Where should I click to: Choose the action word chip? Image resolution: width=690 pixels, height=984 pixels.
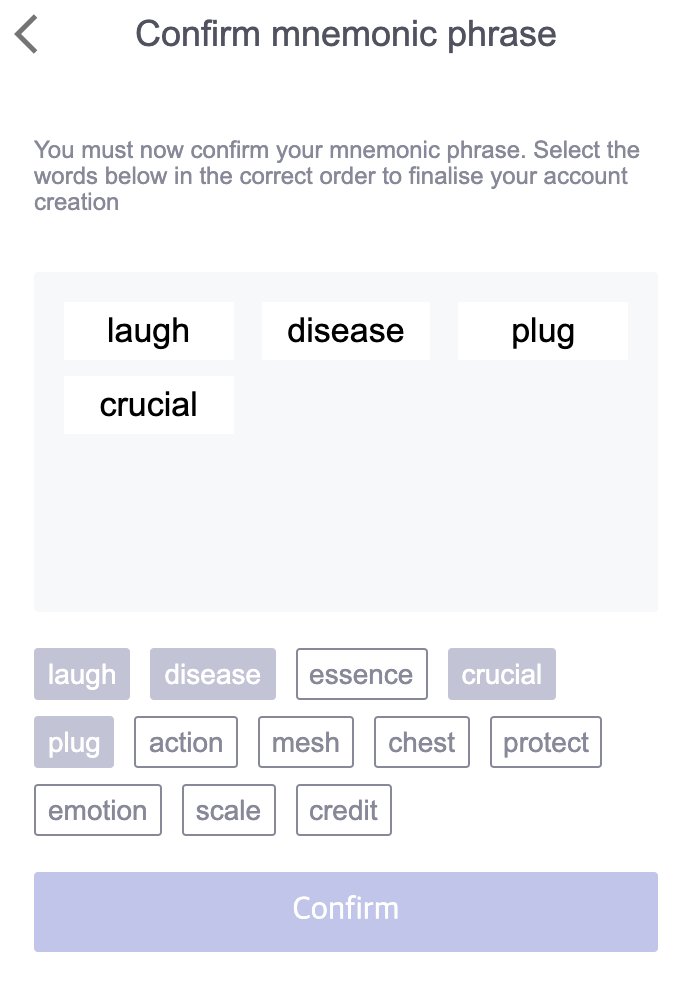click(185, 742)
